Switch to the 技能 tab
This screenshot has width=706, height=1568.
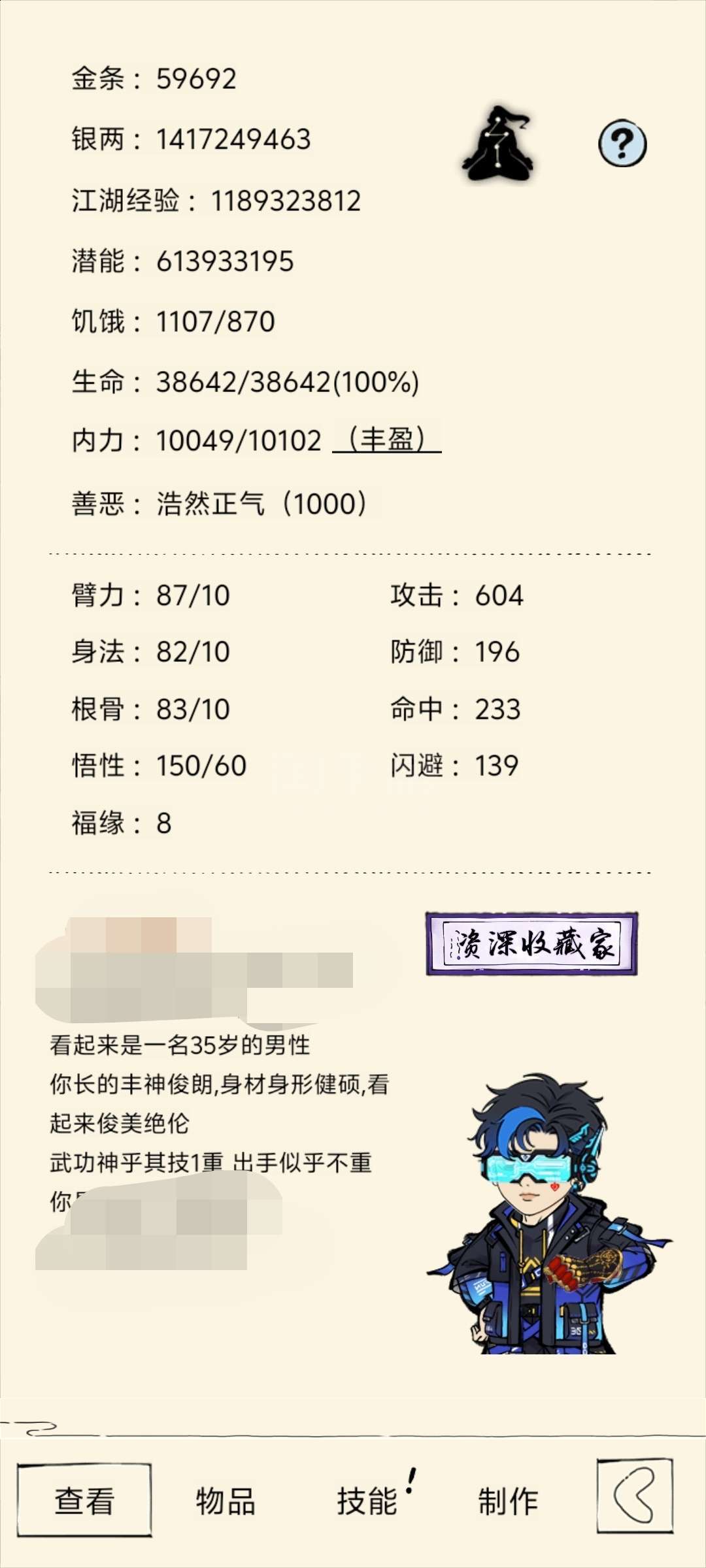[367, 1501]
